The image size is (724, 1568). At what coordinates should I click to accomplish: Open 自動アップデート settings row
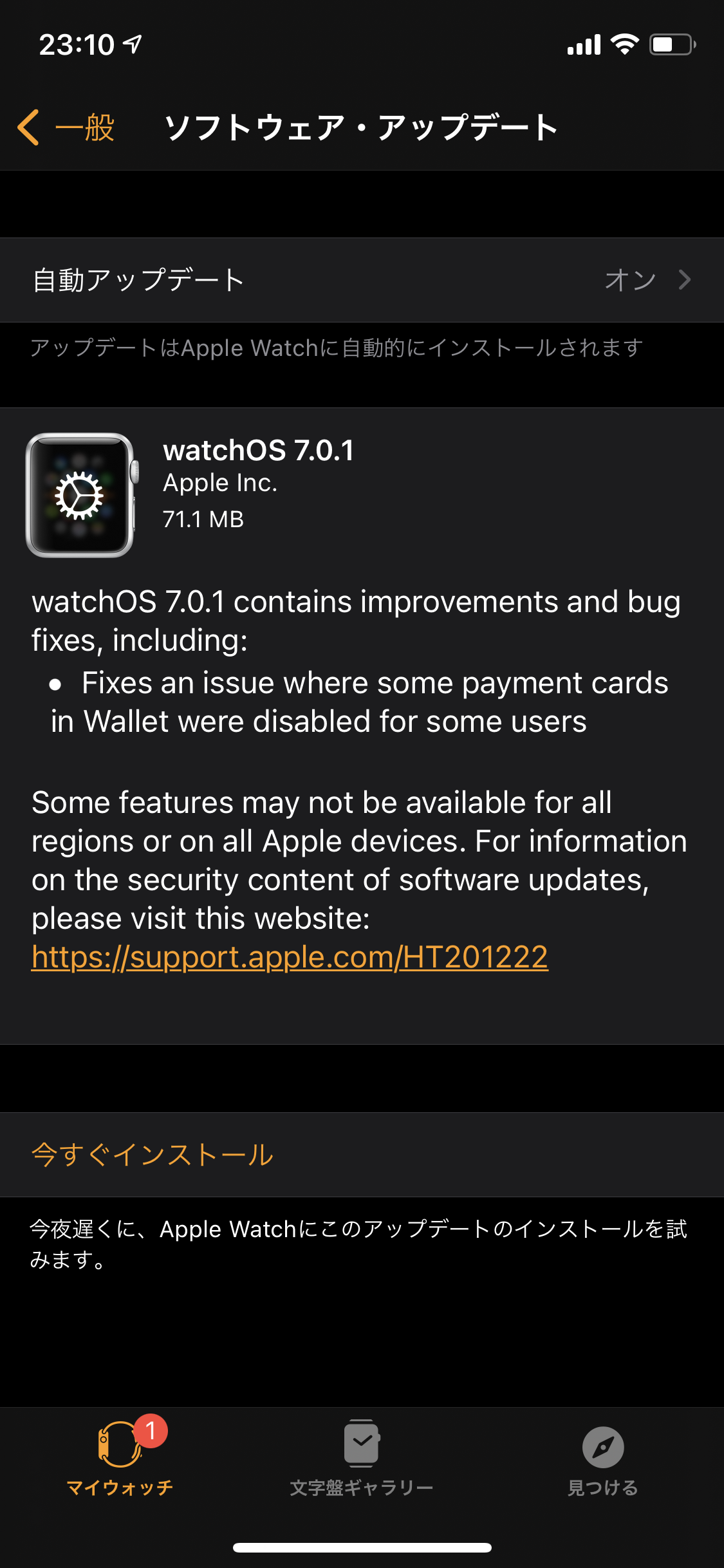point(362,280)
